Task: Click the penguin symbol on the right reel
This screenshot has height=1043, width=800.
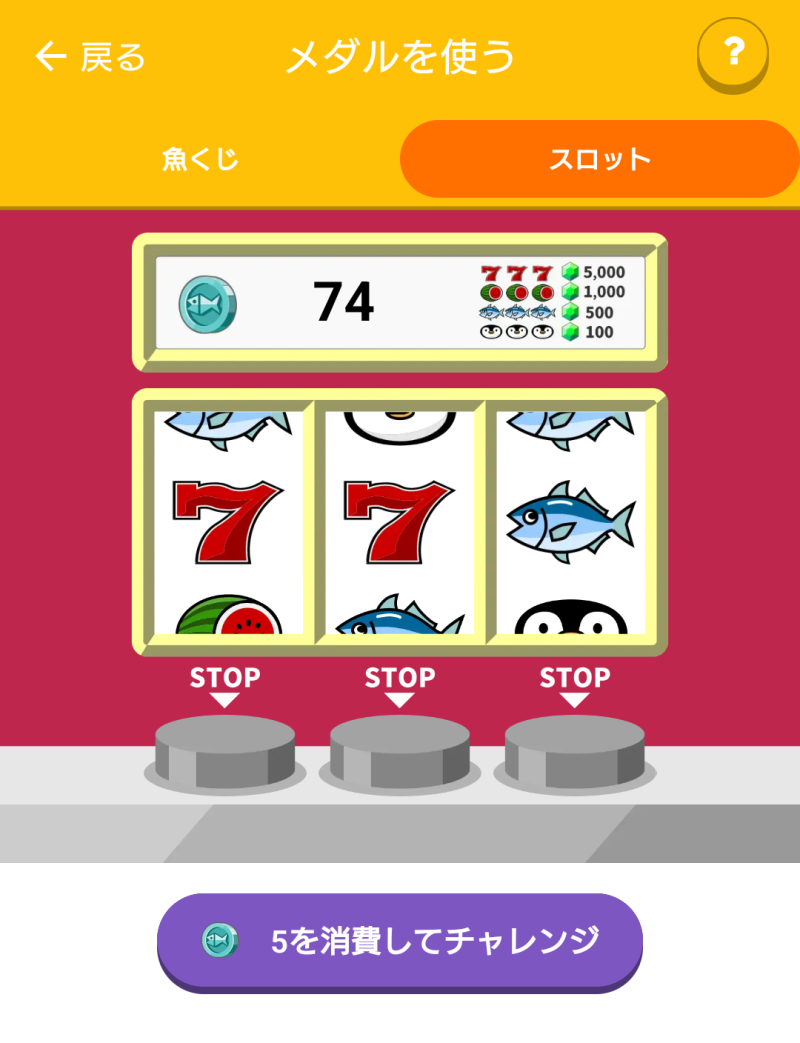Action: [x=573, y=620]
